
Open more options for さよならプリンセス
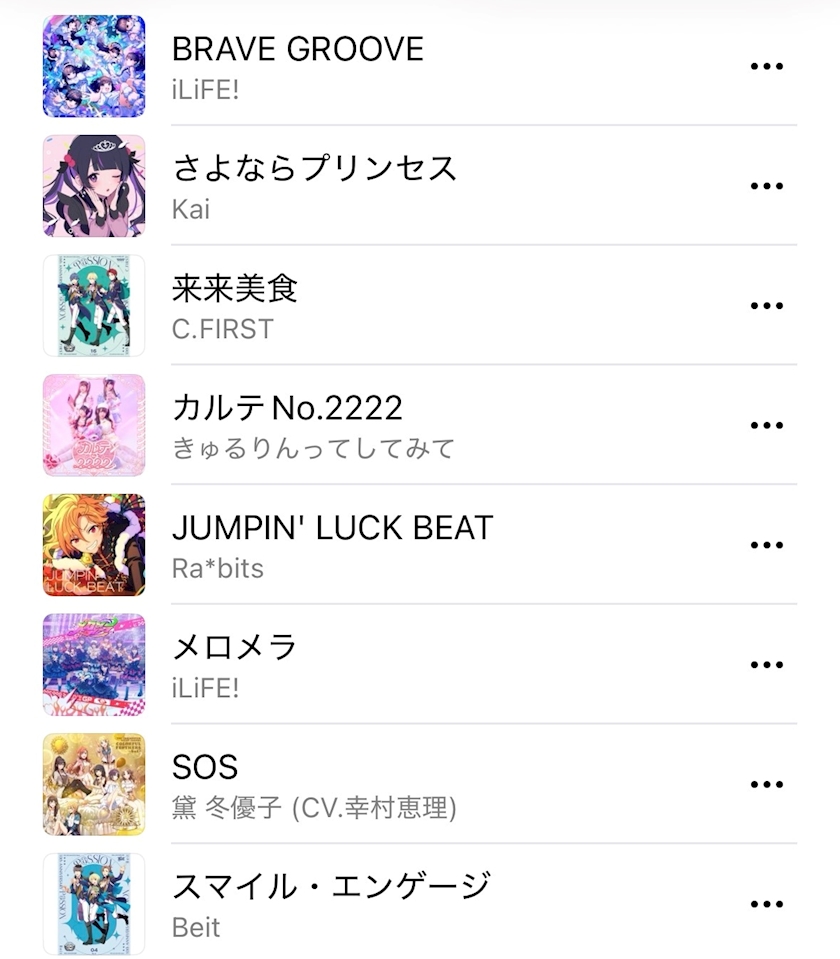(766, 186)
